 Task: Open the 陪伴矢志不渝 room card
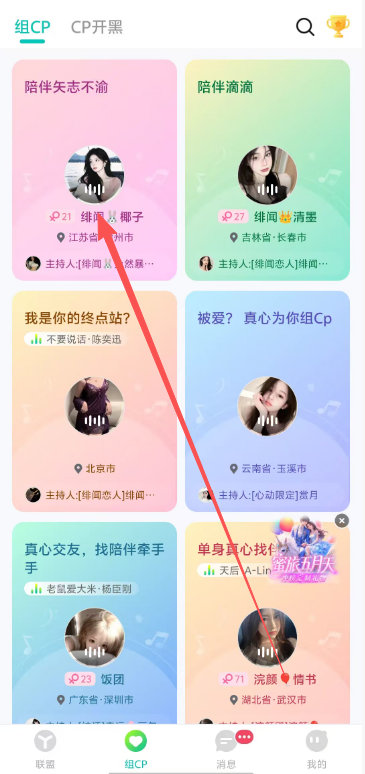(94, 170)
